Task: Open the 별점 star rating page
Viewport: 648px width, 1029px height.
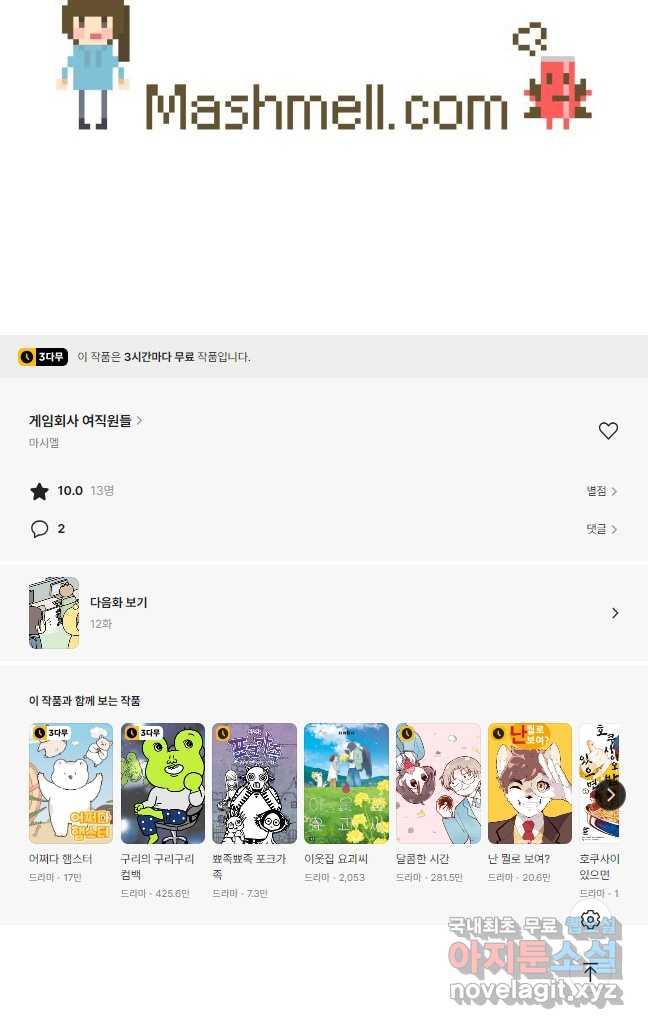Action: pyautogui.click(x=601, y=491)
